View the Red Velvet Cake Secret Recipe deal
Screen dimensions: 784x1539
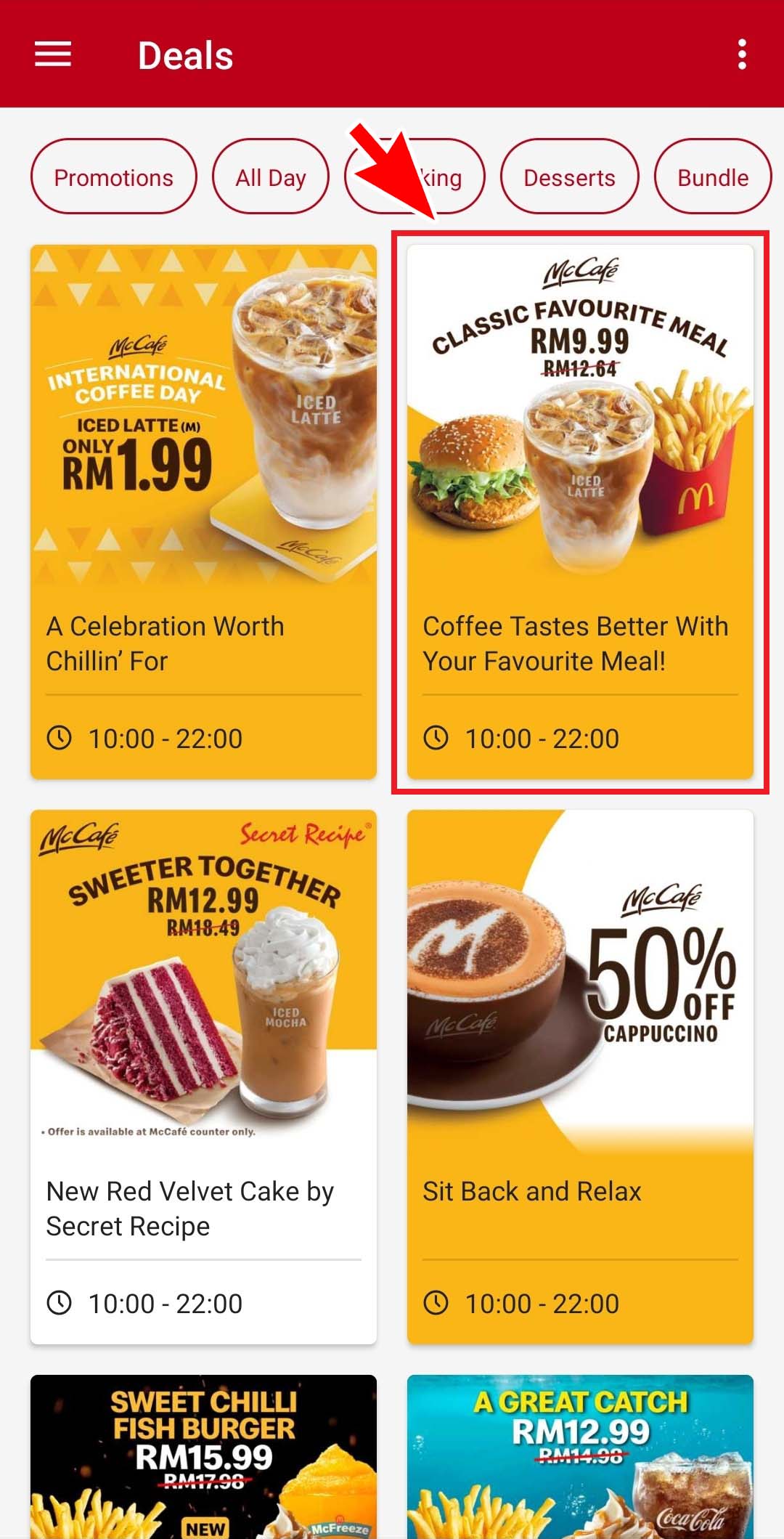click(x=203, y=1076)
